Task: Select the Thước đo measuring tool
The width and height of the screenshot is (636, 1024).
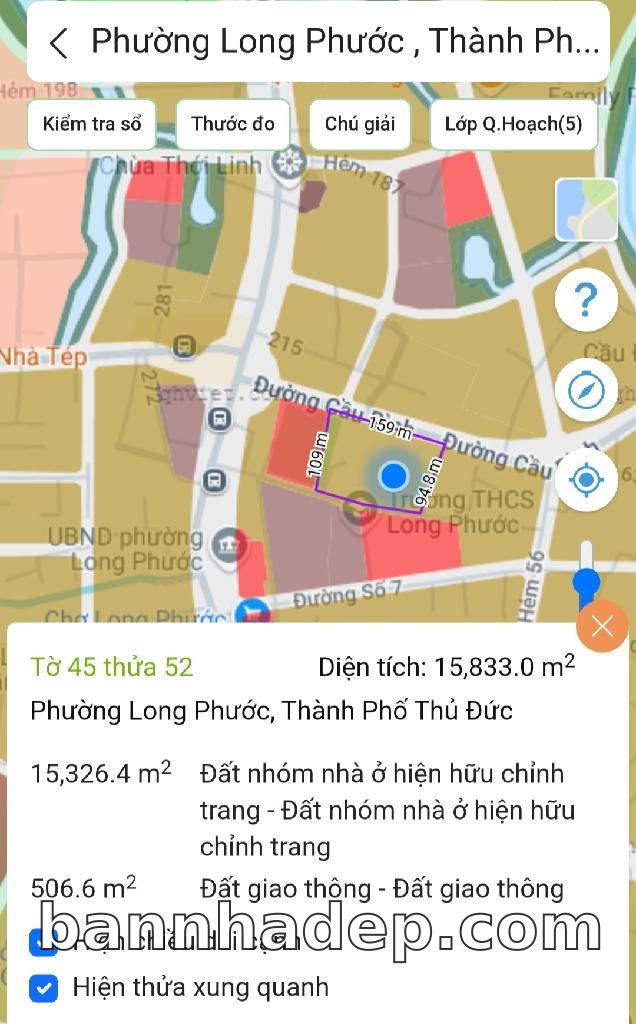Action: click(x=233, y=124)
